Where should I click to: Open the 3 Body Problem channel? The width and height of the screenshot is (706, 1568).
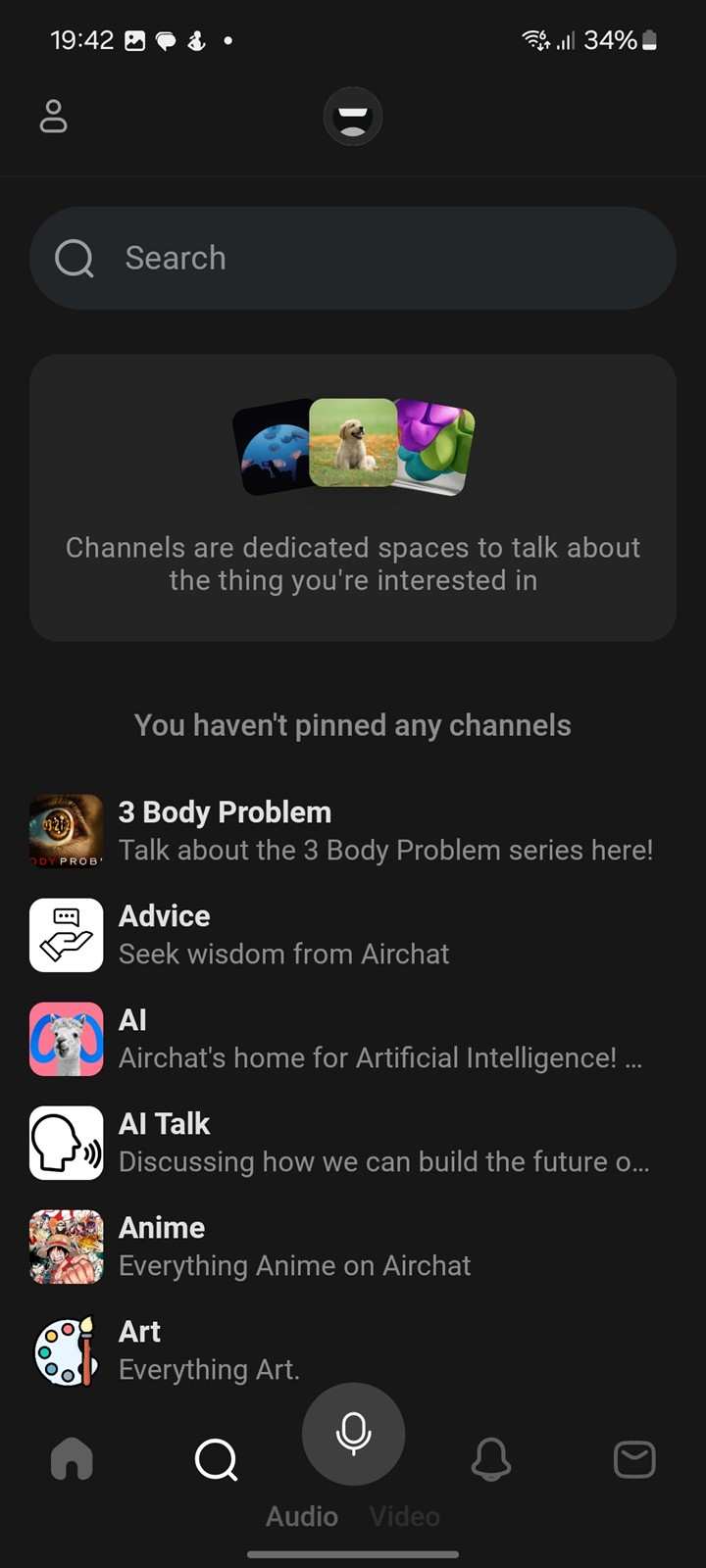[353, 831]
